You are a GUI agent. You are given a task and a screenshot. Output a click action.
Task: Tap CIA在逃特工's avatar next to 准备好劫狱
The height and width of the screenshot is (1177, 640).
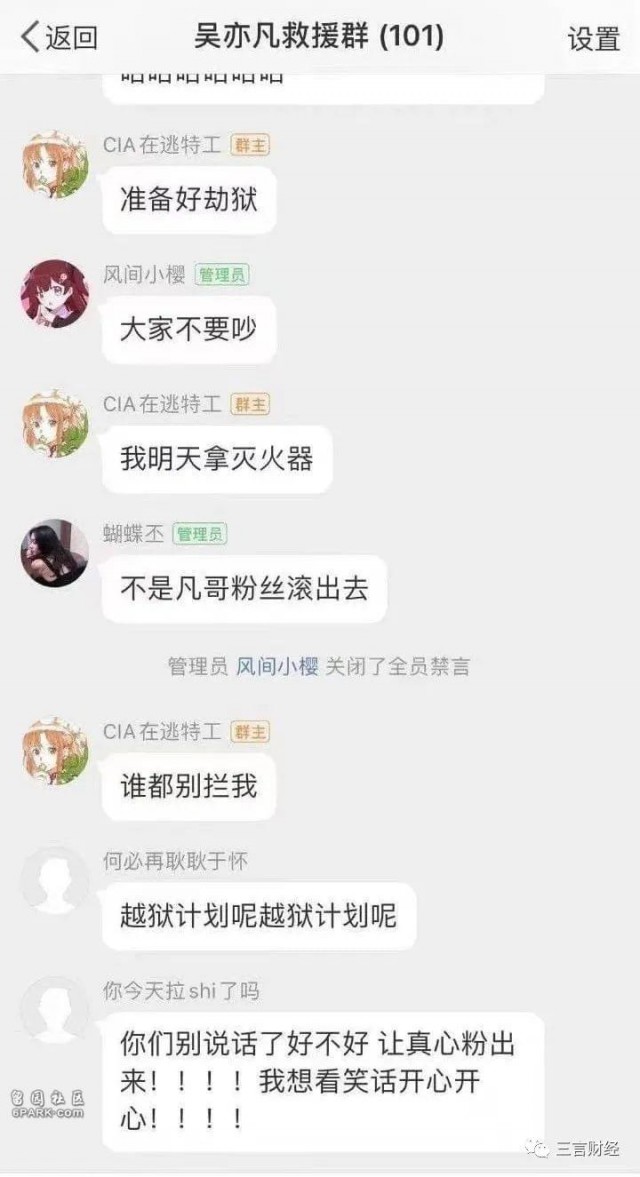click(55, 165)
